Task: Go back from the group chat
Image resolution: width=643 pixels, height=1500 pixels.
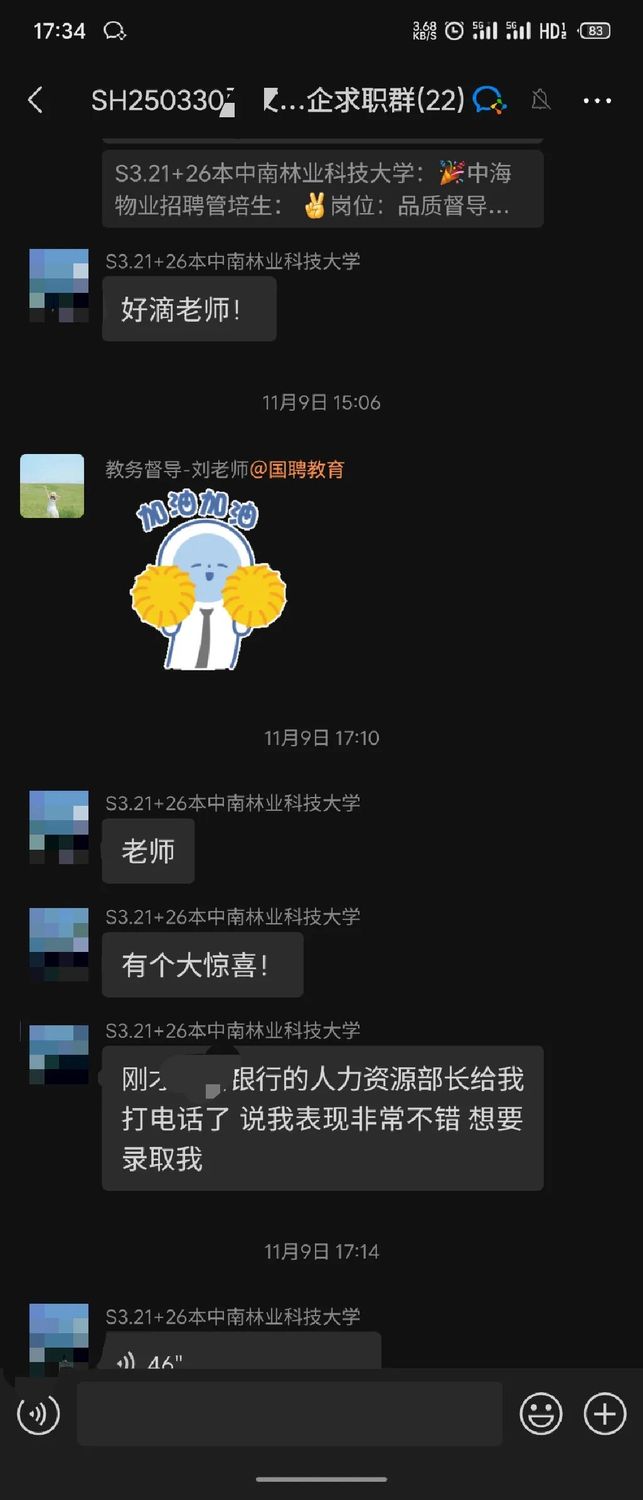Action: tap(35, 100)
